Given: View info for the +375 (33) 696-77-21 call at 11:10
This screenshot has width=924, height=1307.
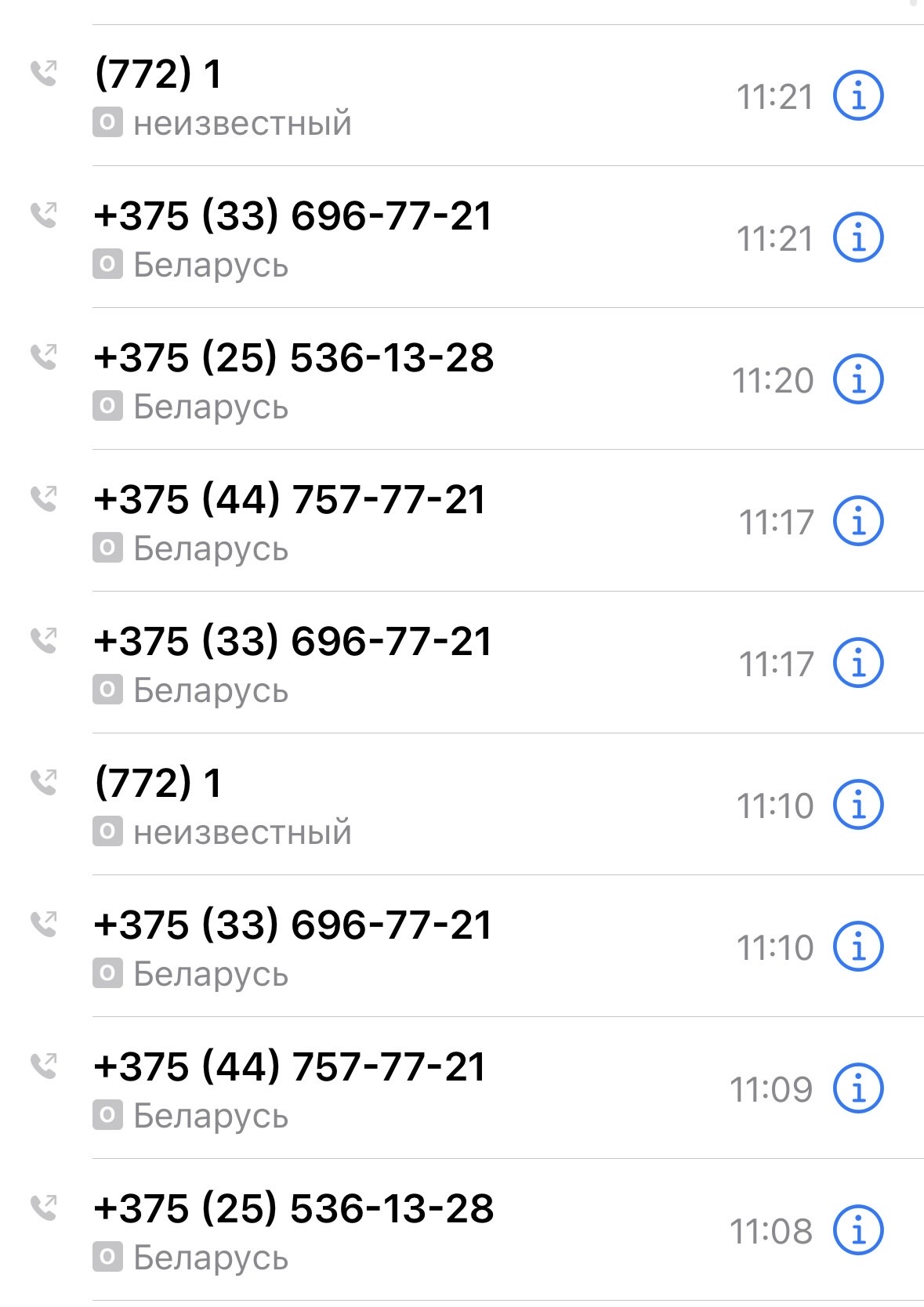Looking at the screenshot, I should [857, 947].
